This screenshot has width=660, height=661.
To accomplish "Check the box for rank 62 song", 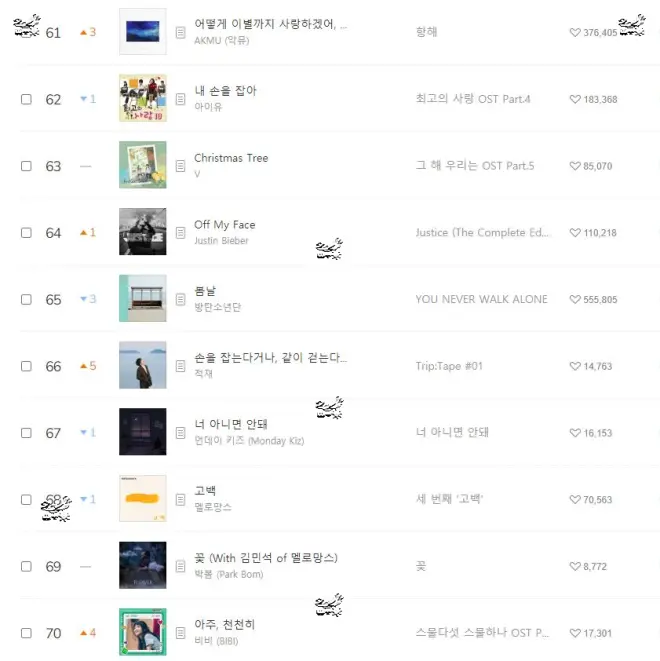I will coord(26,99).
